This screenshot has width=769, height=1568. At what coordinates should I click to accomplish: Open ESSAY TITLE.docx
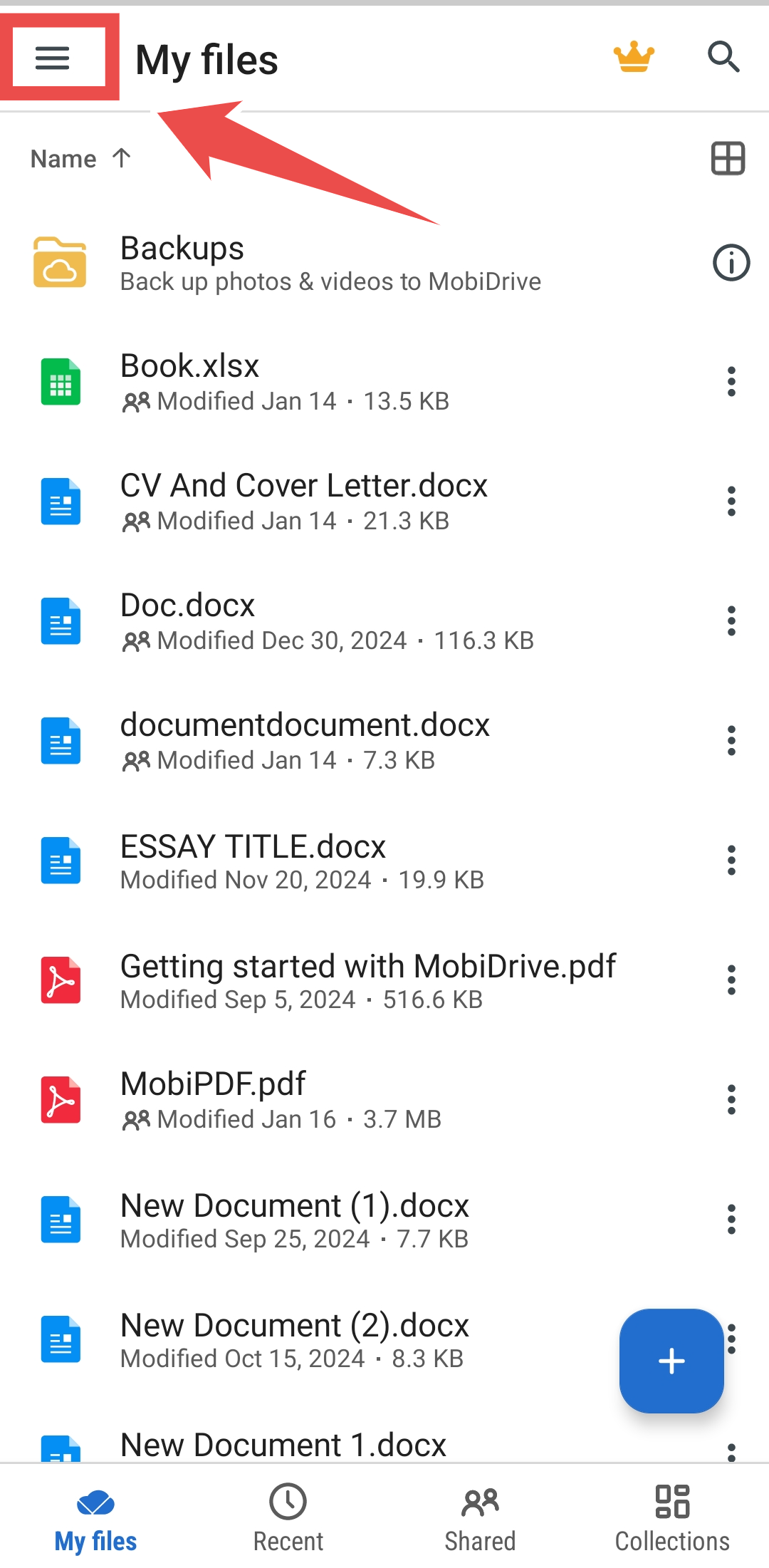(285, 861)
